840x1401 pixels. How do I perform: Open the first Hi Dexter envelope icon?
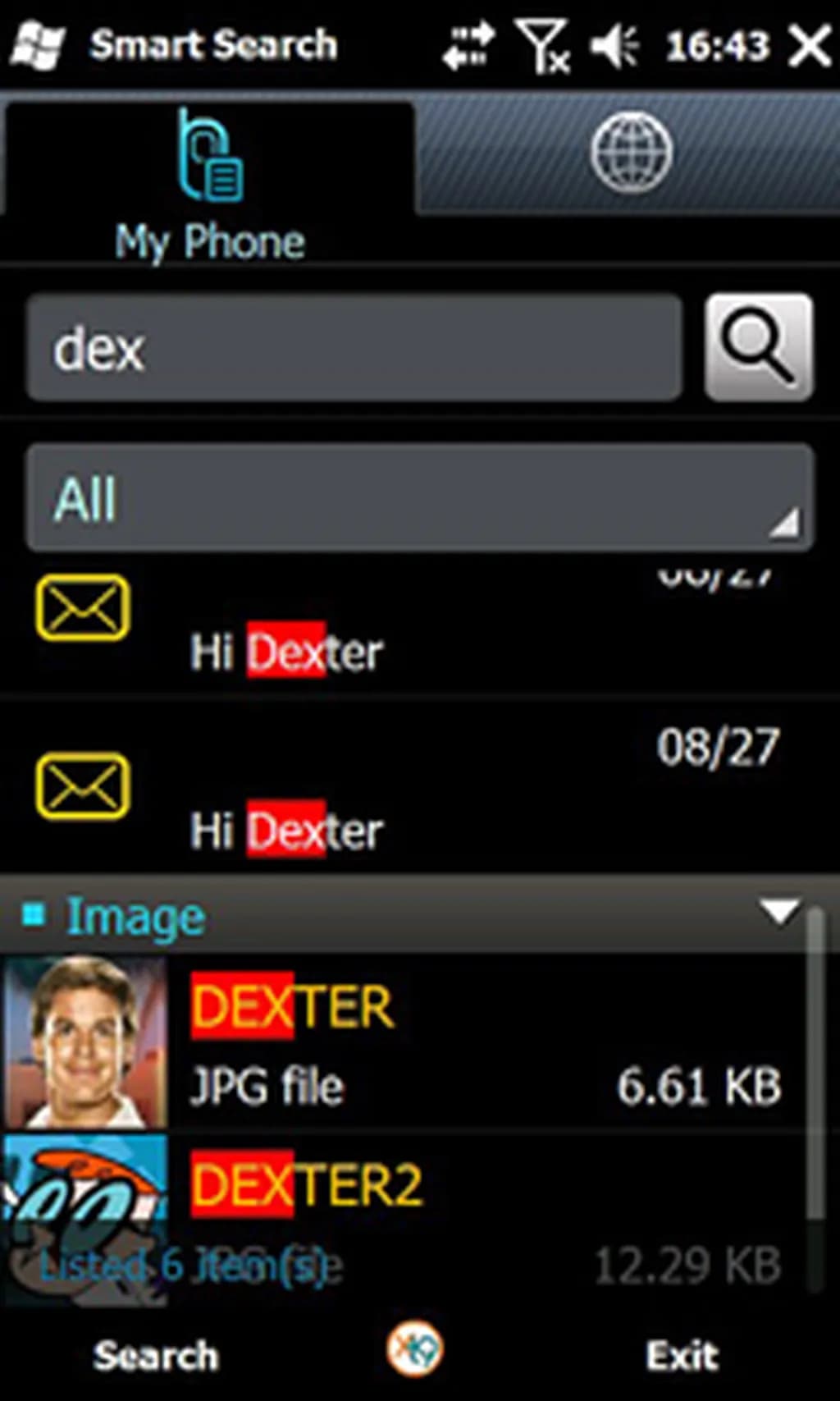point(82,609)
